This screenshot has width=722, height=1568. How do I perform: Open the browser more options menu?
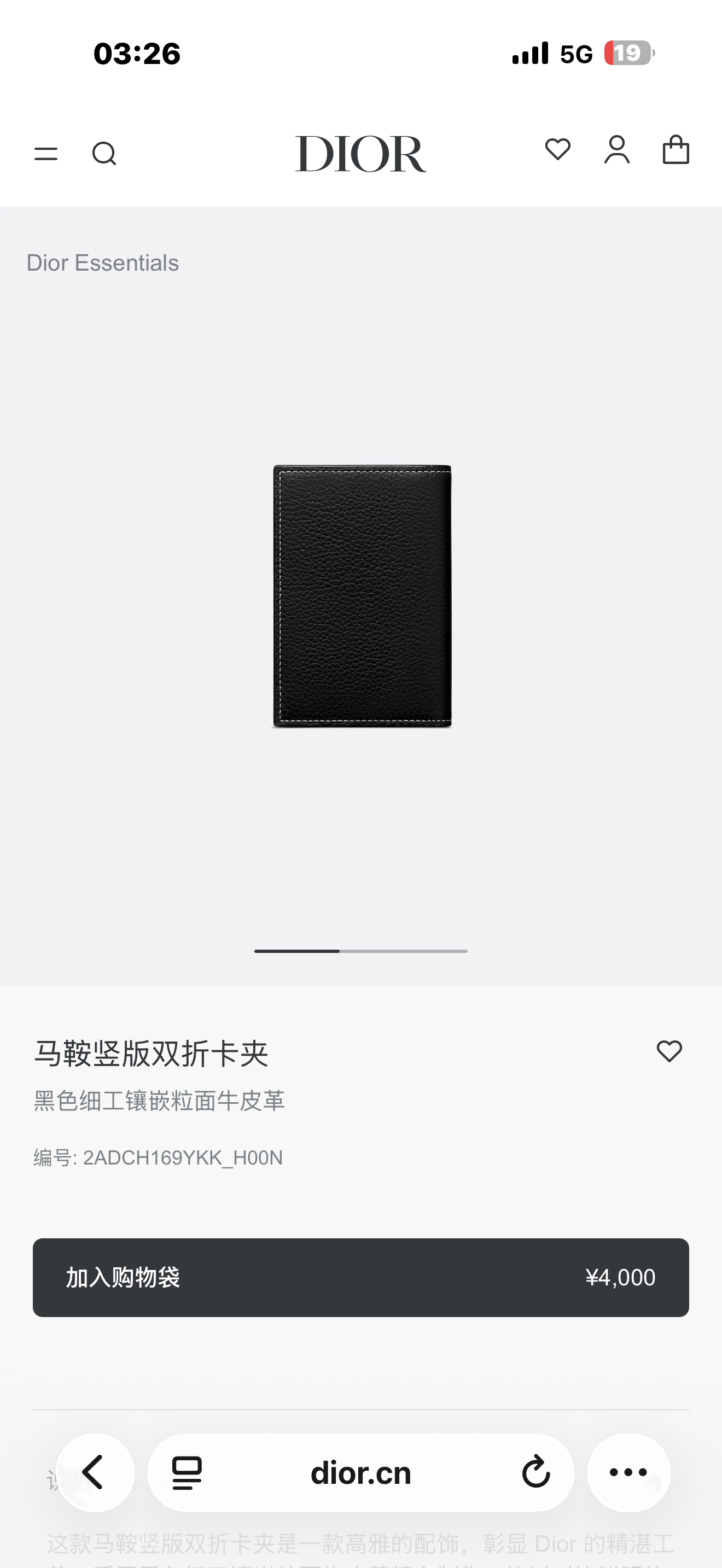[628, 1472]
